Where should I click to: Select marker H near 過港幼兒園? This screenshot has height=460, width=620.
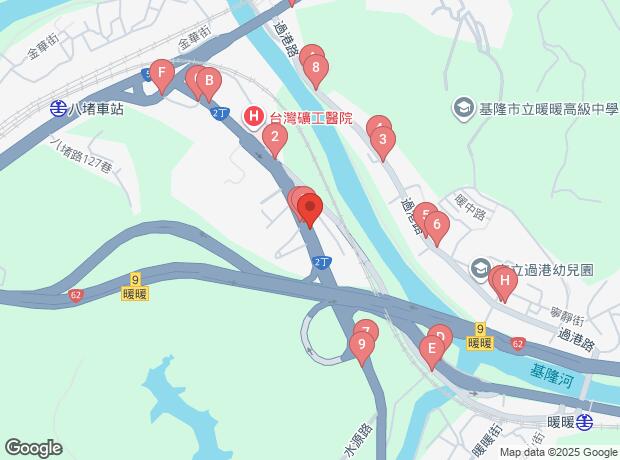[505, 283]
